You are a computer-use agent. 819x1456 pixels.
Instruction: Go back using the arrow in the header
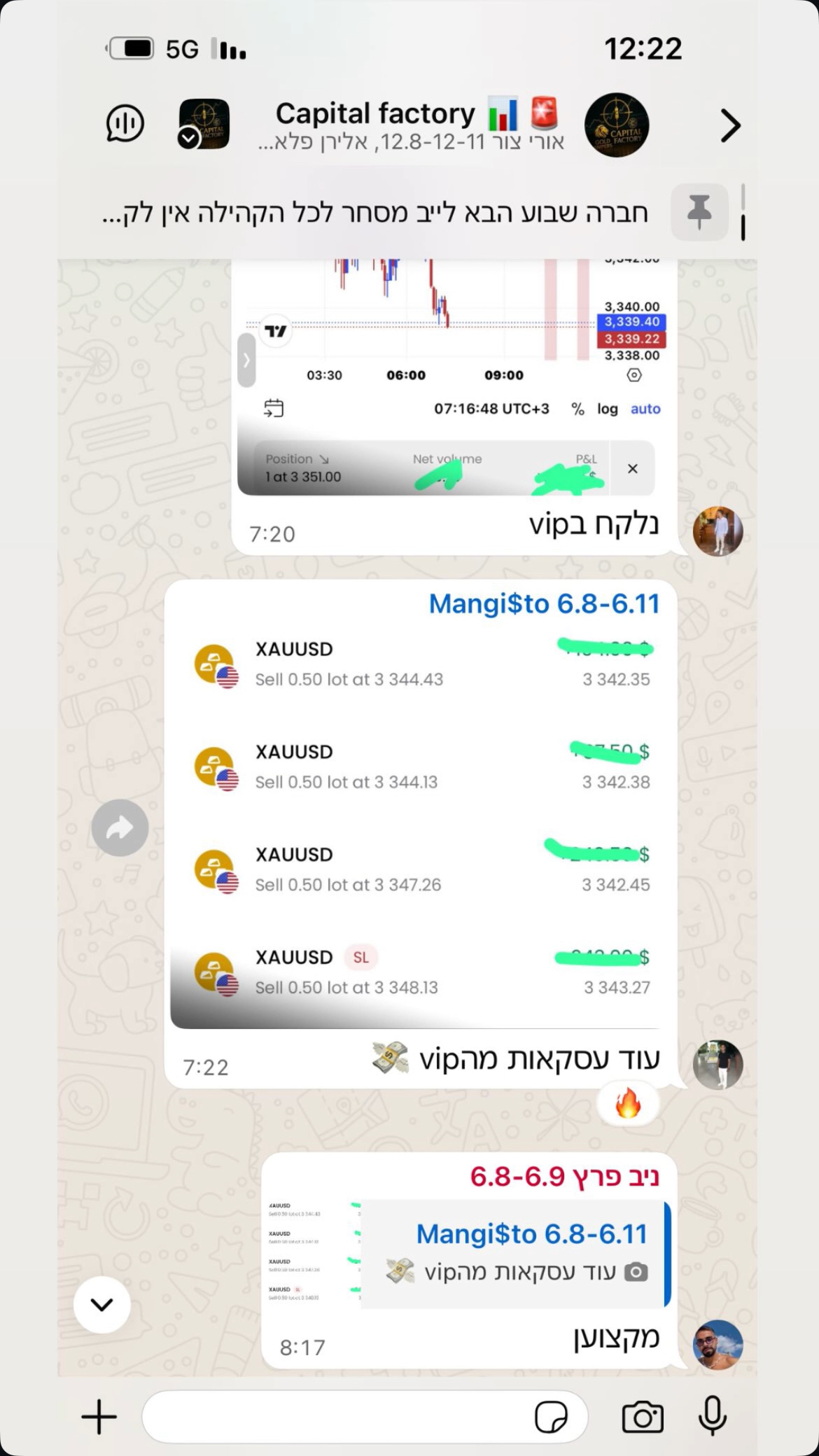click(730, 126)
